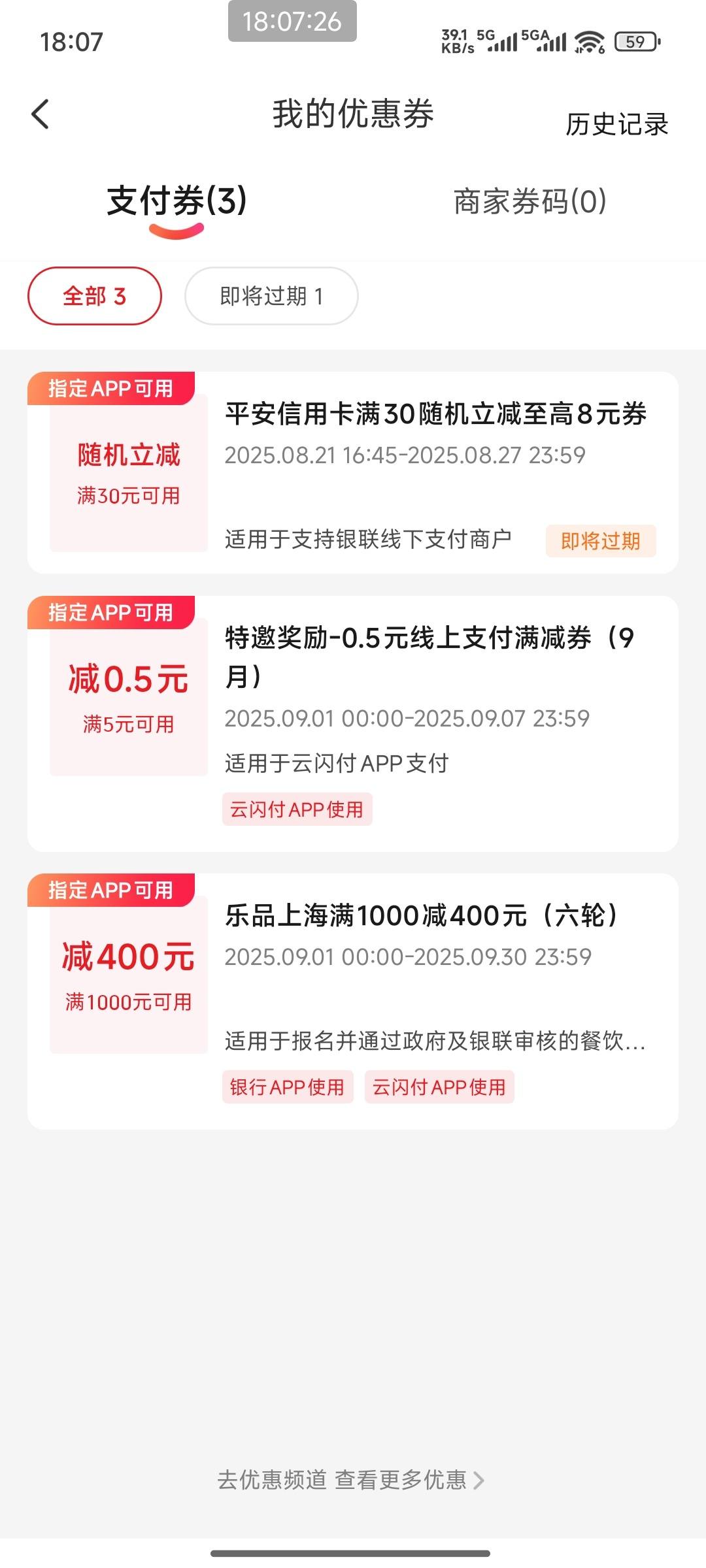Viewport: 706px width, 1568px height.
Task: Open 历史记录 history records
Action: coord(616,124)
